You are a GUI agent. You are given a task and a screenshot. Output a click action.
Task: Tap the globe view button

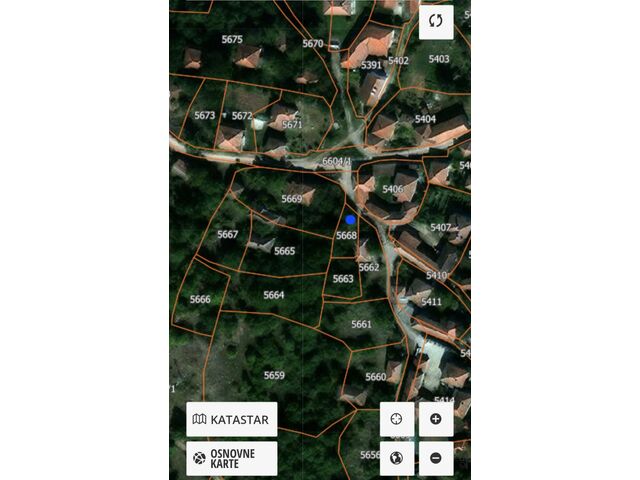[x=397, y=458]
